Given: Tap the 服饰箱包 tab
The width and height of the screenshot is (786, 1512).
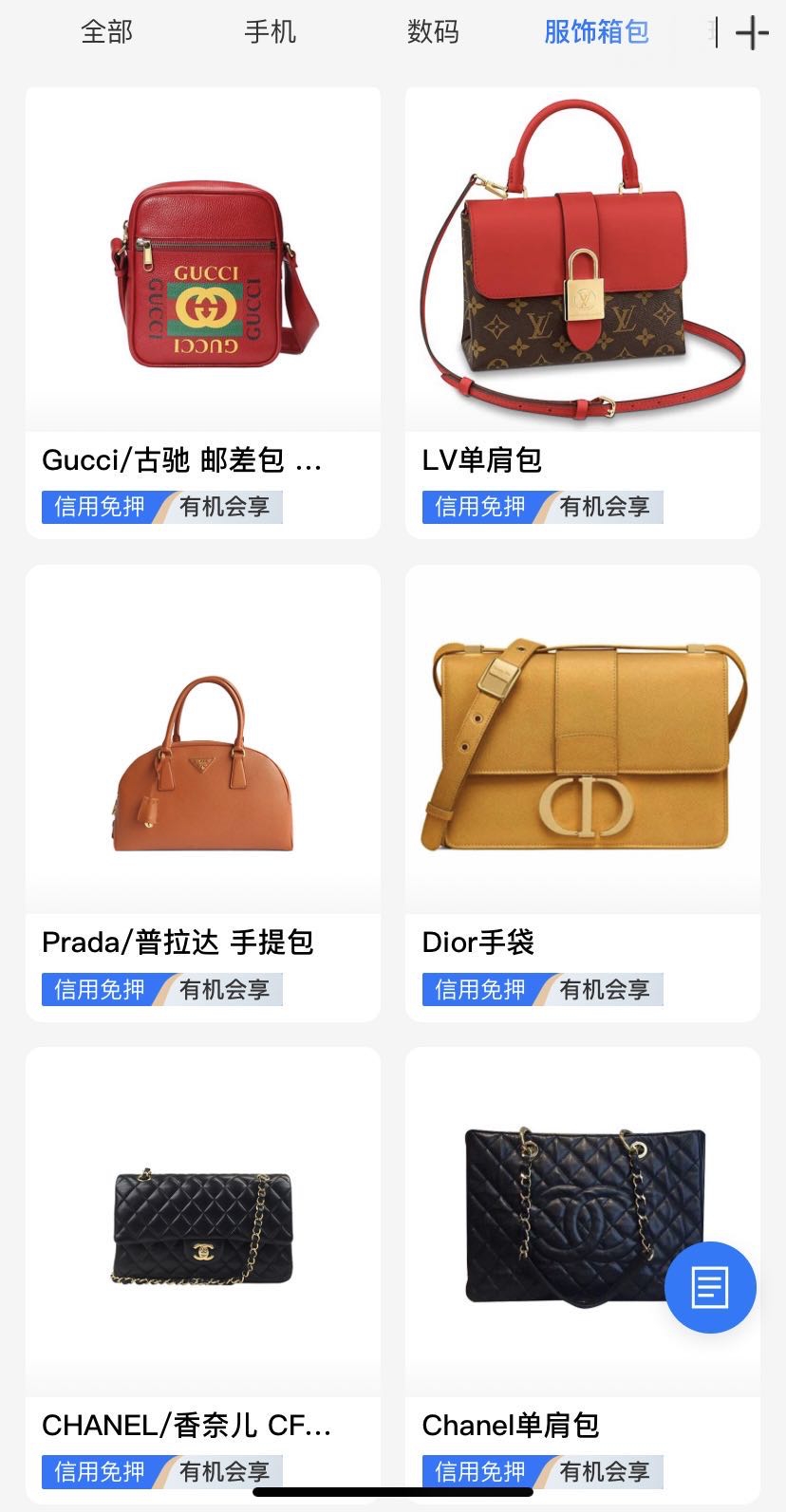Looking at the screenshot, I should click(596, 32).
